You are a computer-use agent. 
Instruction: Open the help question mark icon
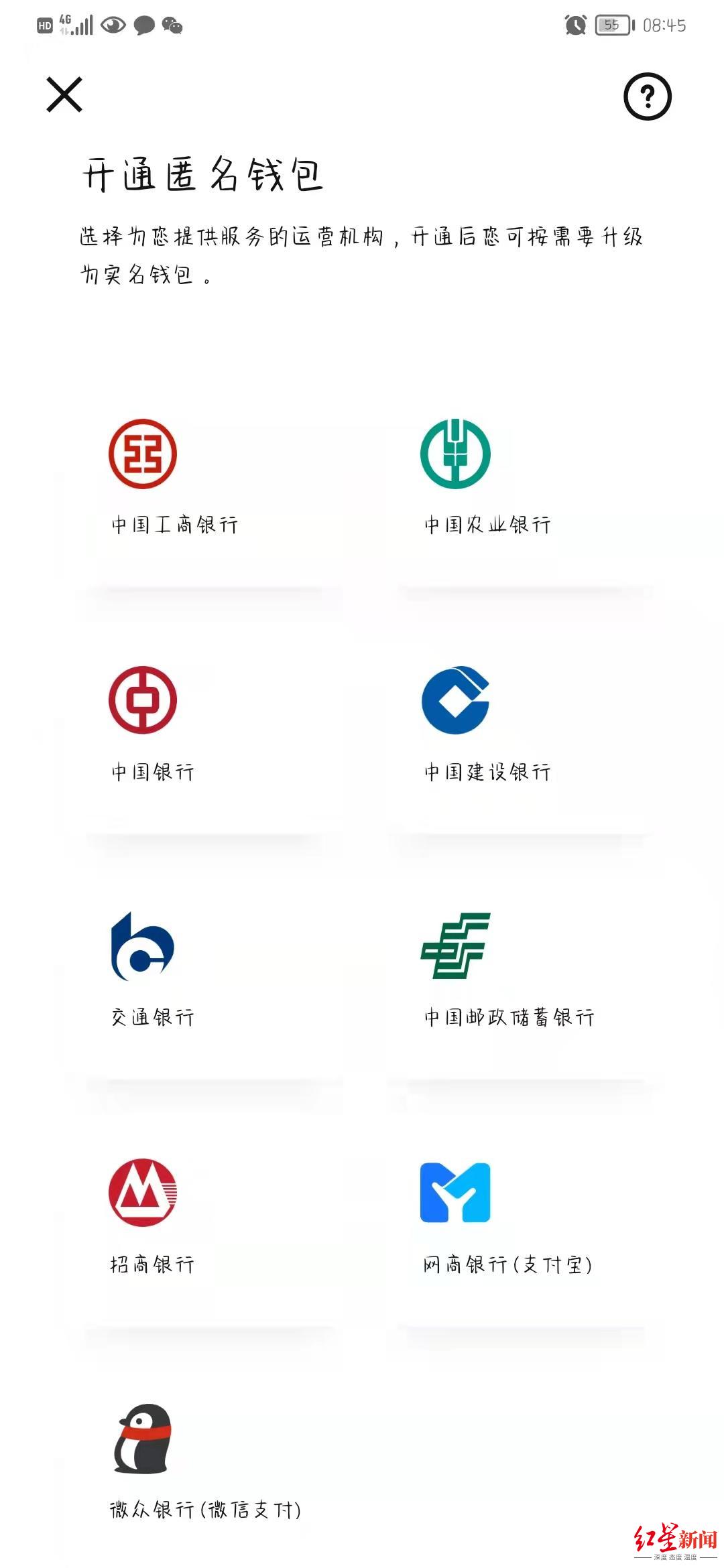[647, 96]
